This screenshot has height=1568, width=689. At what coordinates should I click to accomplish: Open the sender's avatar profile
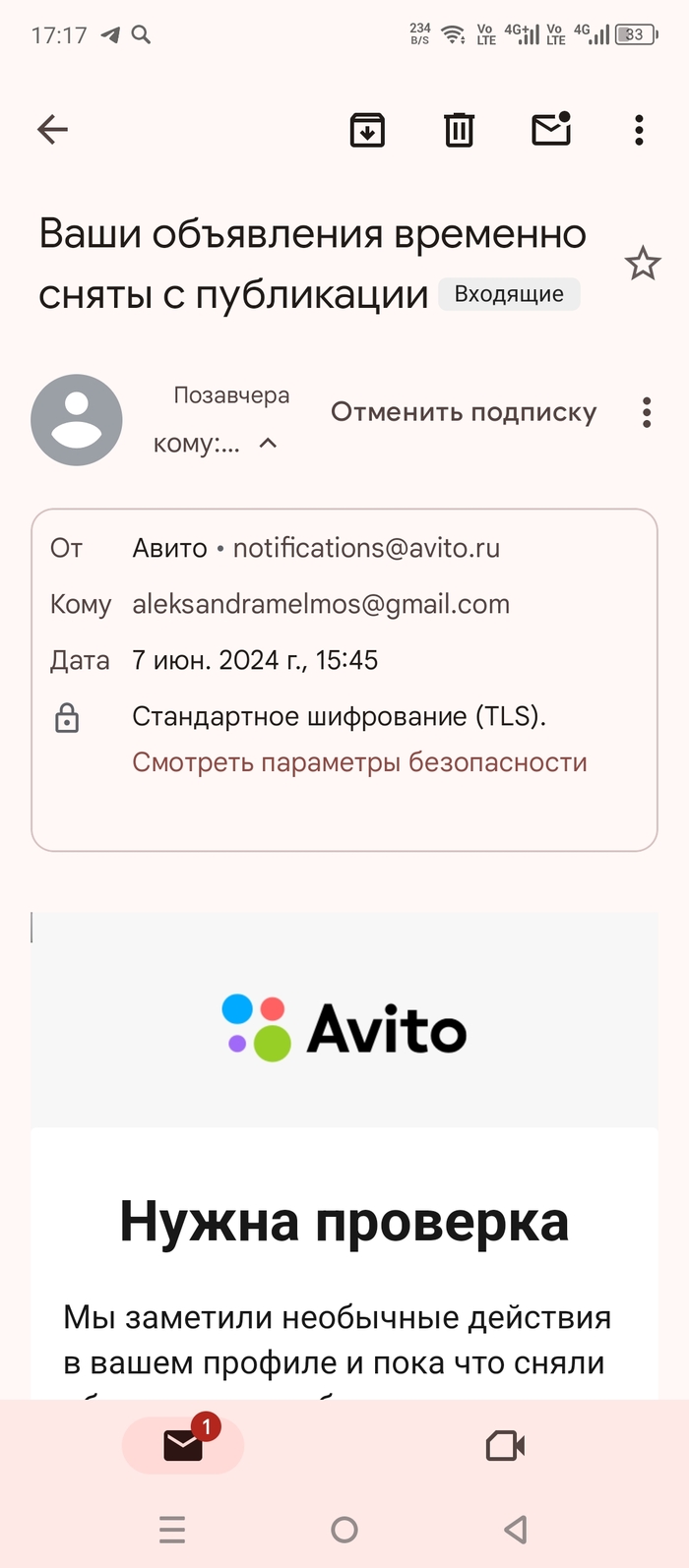pyautogui.click(x=77, y=420)
